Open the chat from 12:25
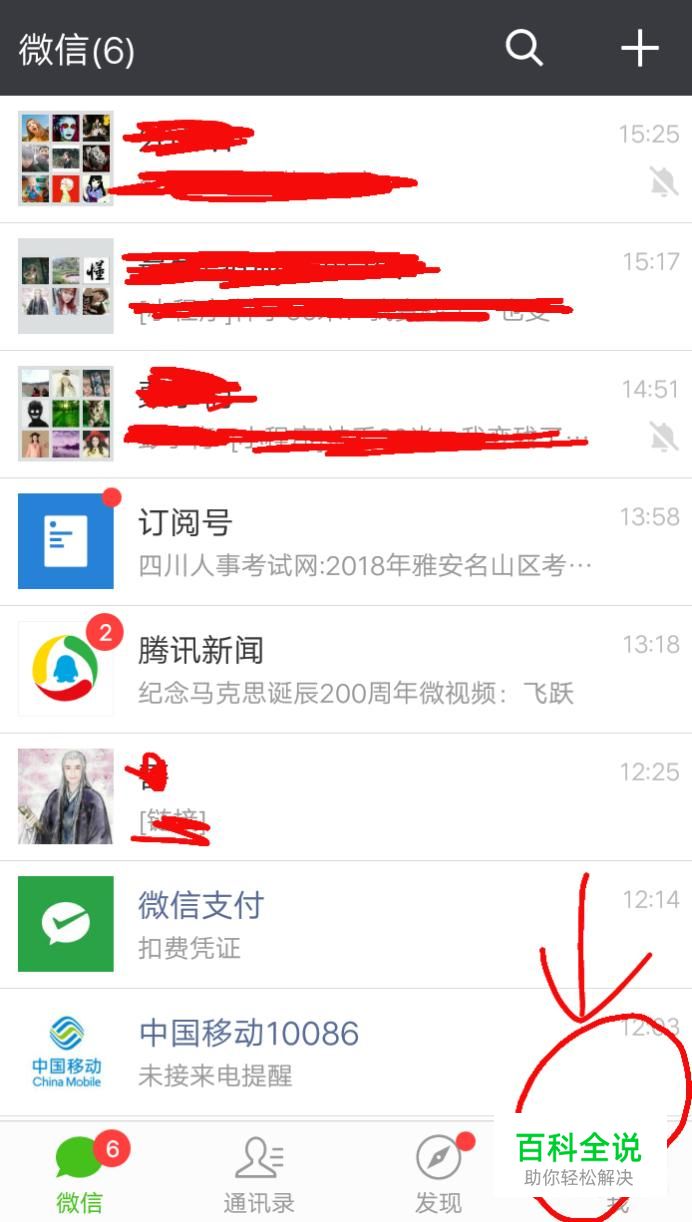 [346, 797]
